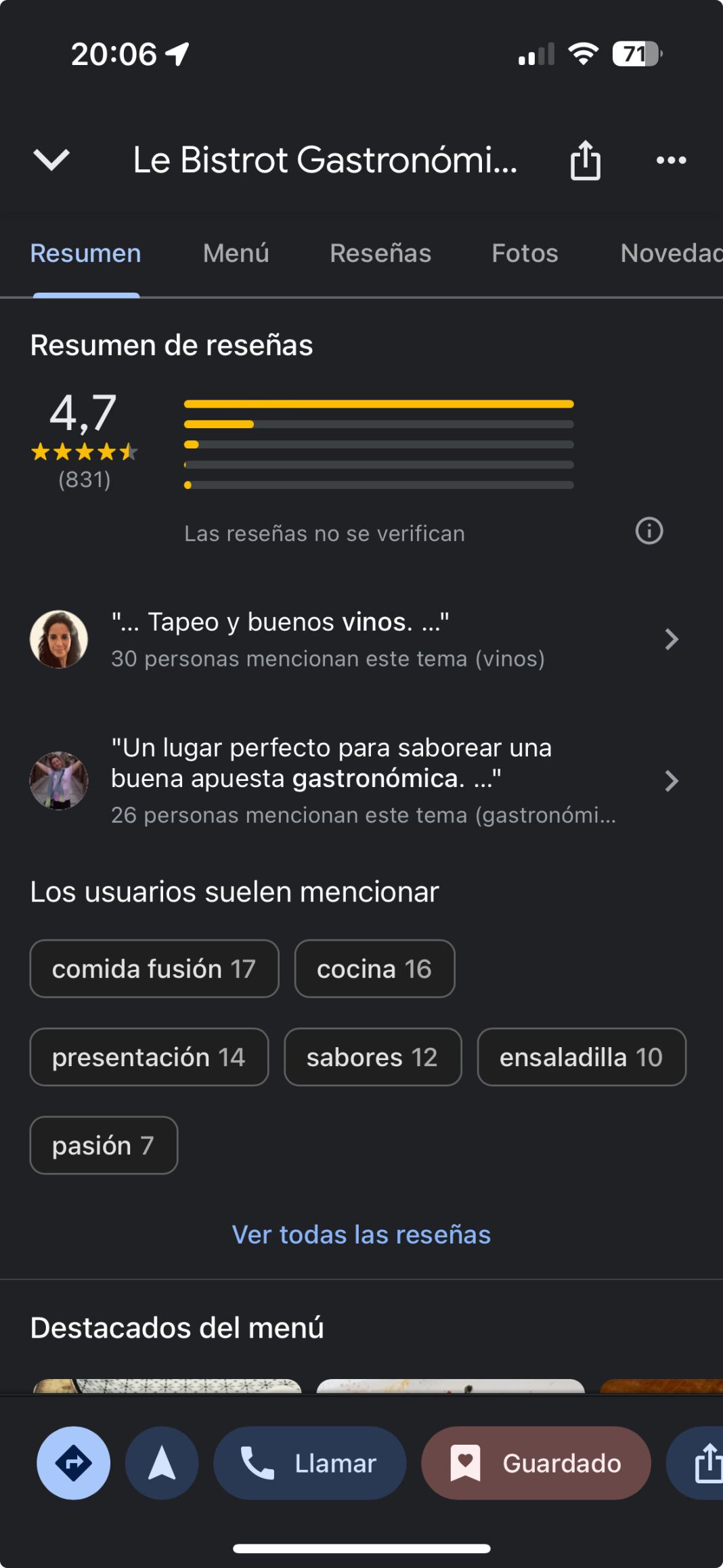Select the ensaladilla 10 chip
This screenshot has width=723, height=1568.
click(582, 1057)
